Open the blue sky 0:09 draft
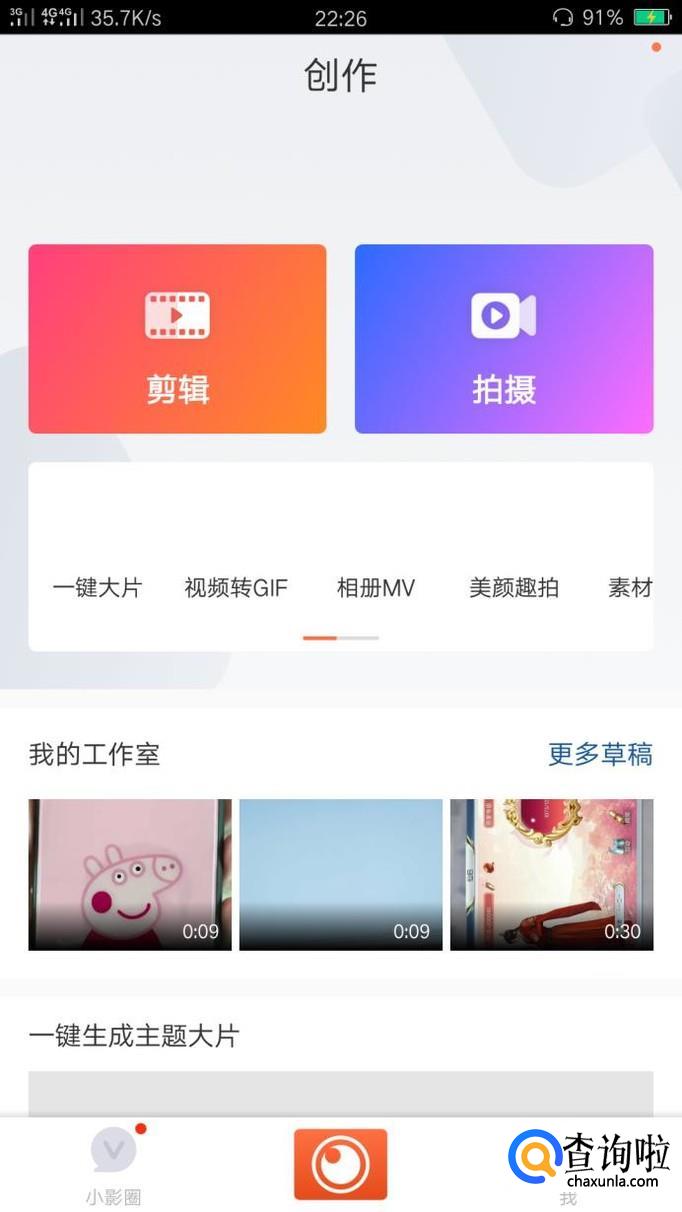 point(341,874)
